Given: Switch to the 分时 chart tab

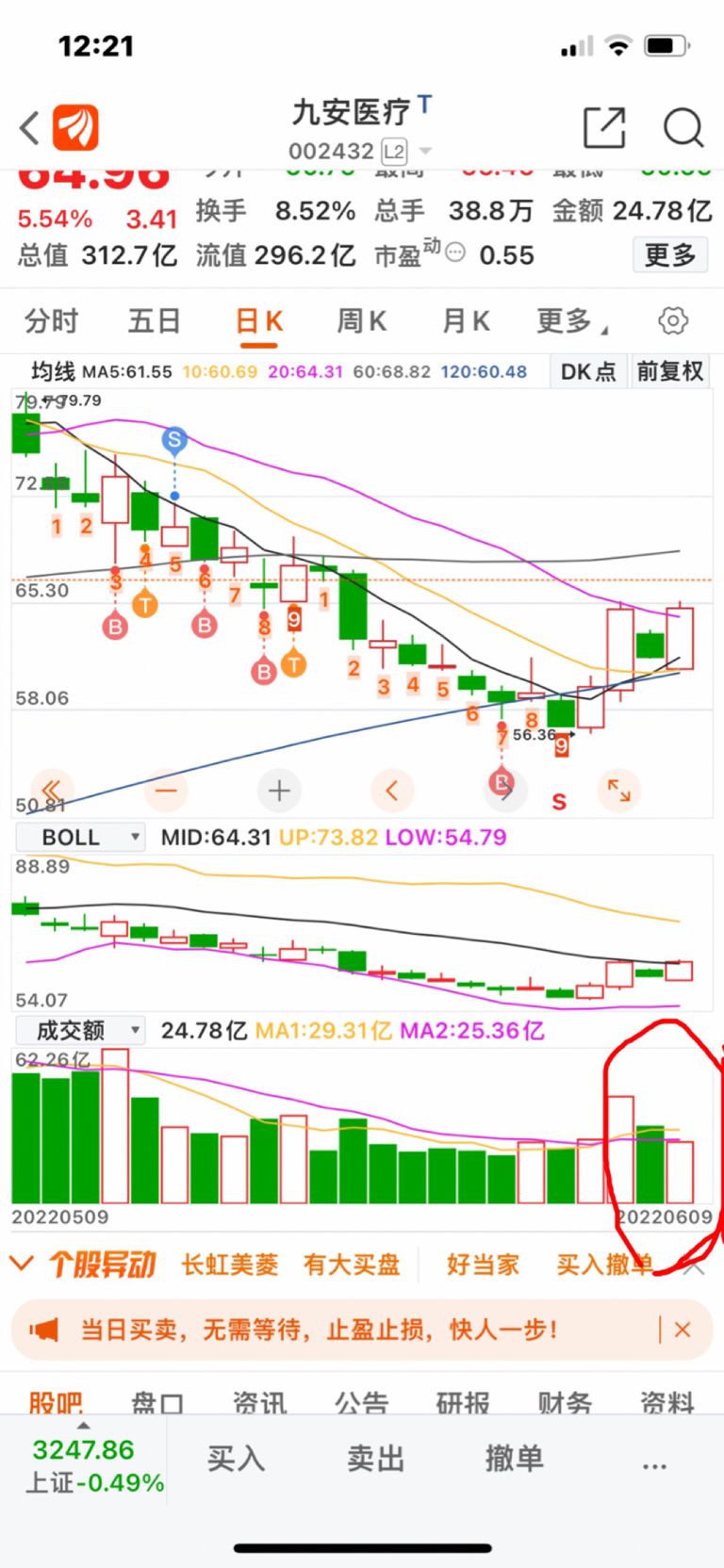Looking at the screenshot, I should [x=52, y=321].
